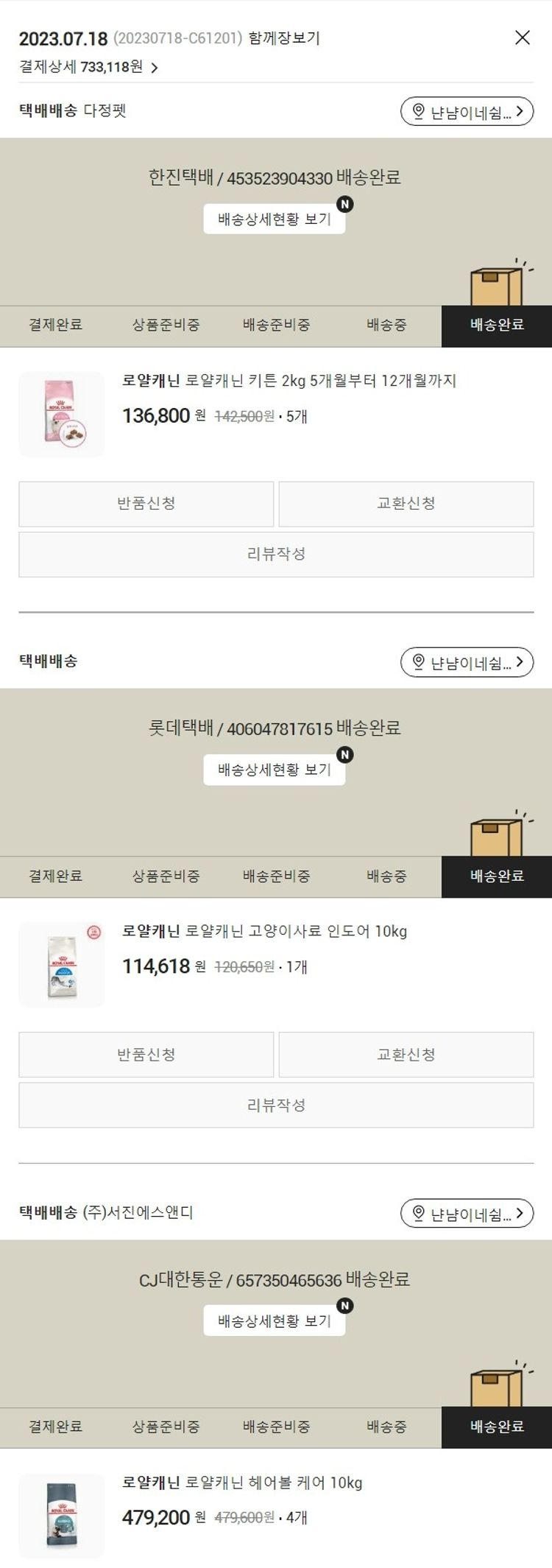Request exchange for 인도어 10kg item
The width and height of the screenshot is (552, 1568).
point(406,1055)
